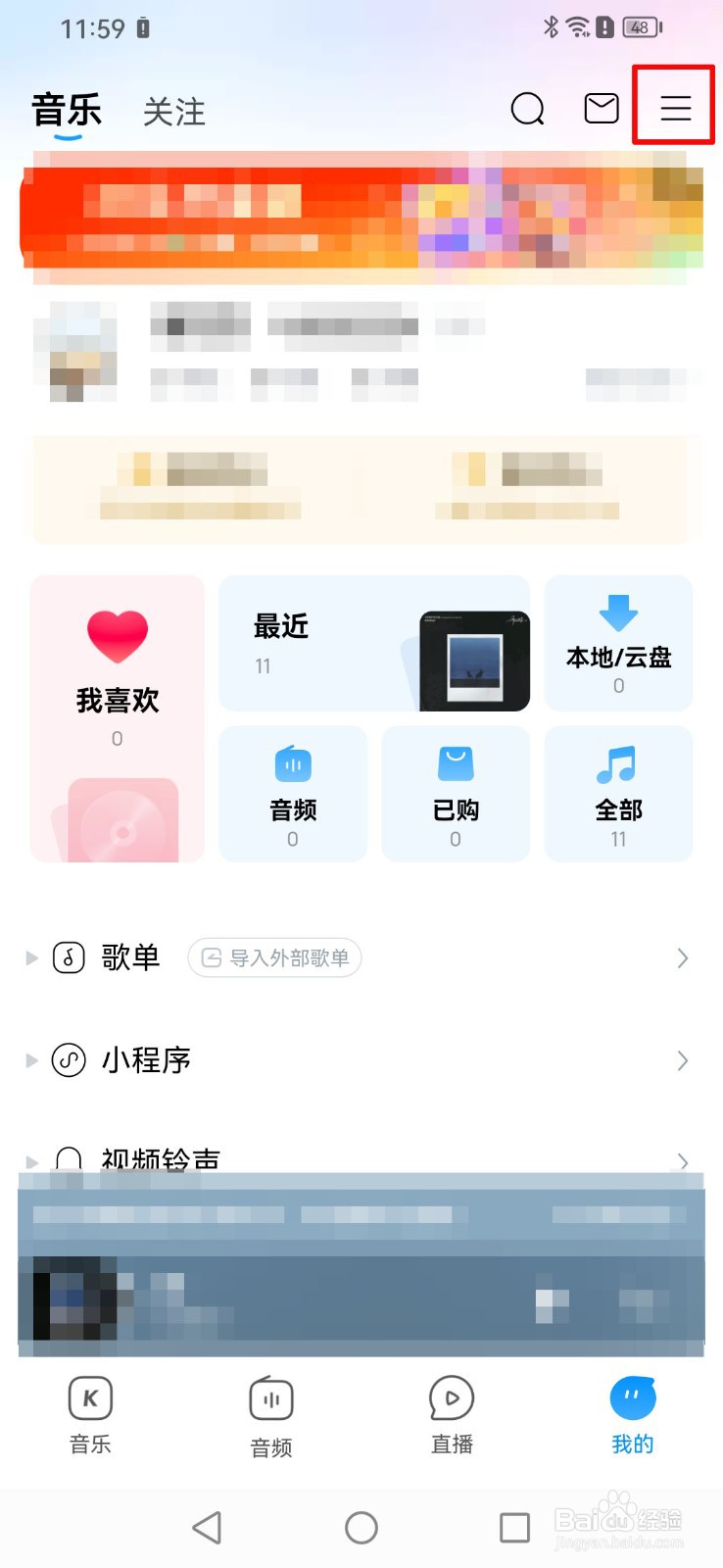
Task: Tap the system back button
Action: pos(207,1527)
